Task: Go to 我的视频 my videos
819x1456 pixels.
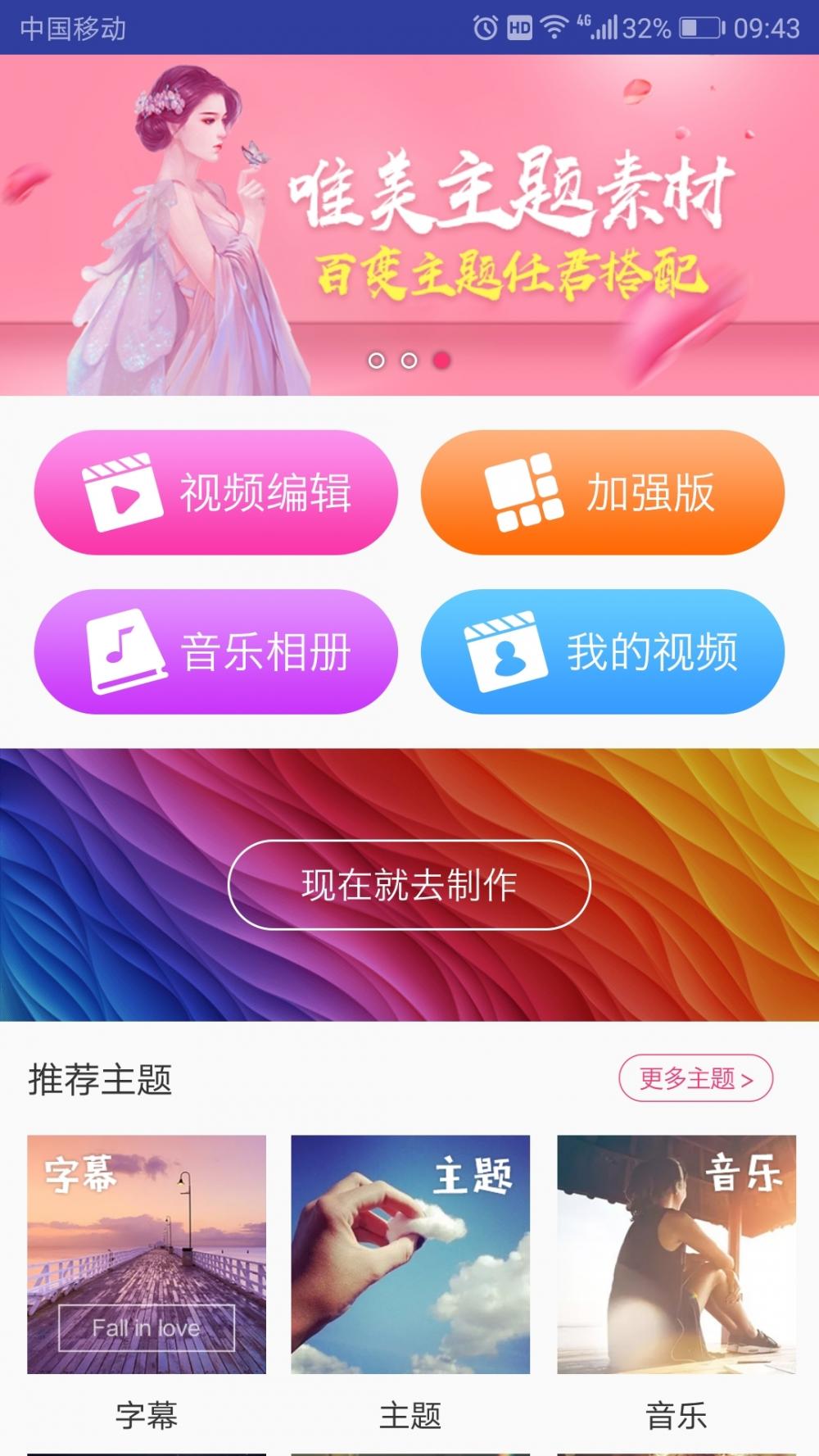Action: (603, 651)
